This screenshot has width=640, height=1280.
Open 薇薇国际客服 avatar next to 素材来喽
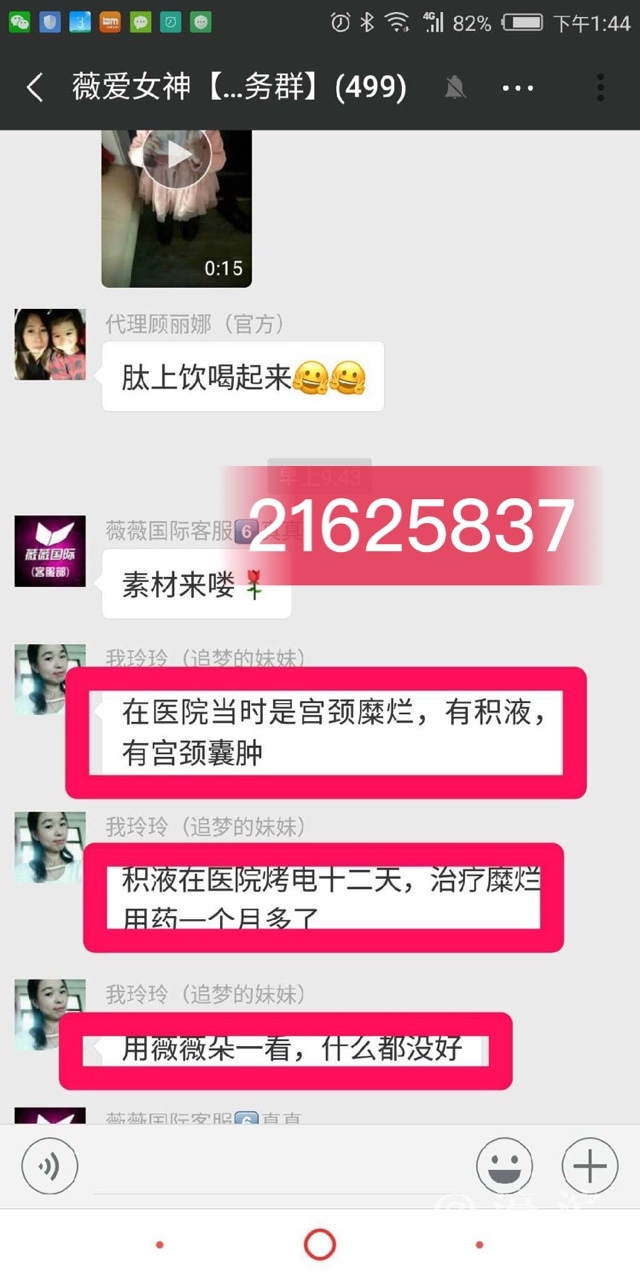[x=50, y=551]
